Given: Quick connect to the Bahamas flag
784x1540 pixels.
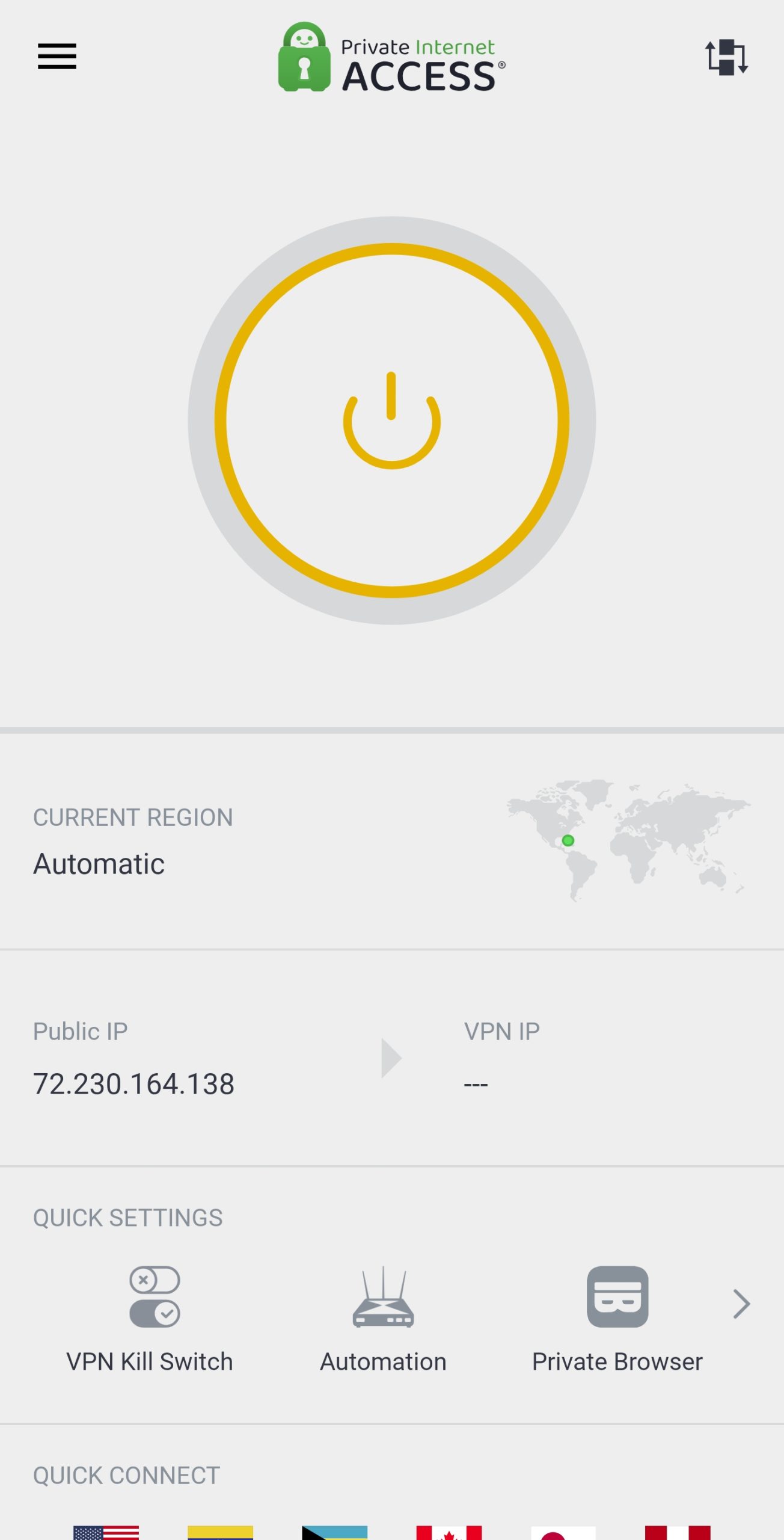Looking at the screenshot, I should [x=334, y=1532].
